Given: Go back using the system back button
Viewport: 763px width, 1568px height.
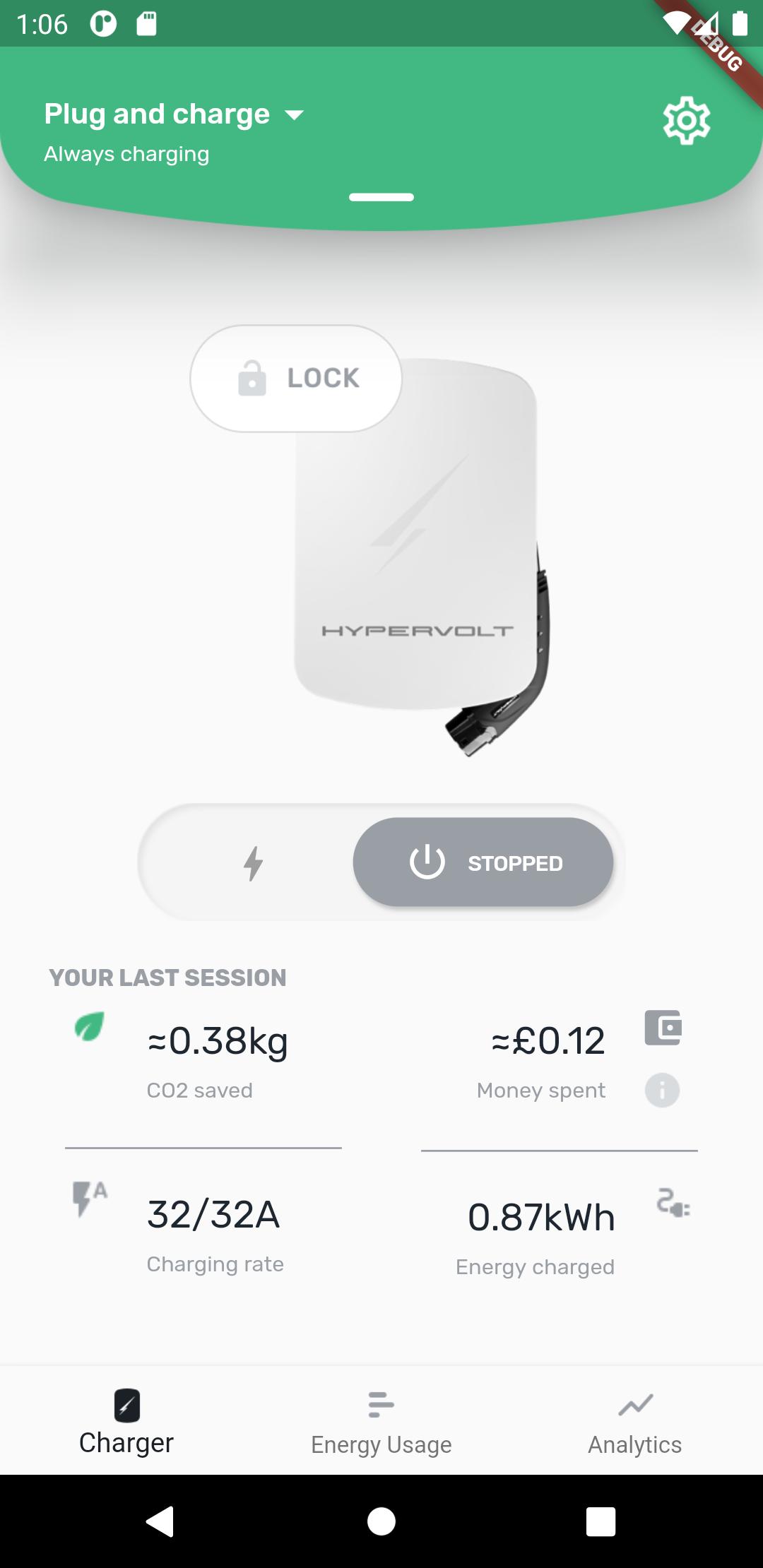Looking at the screenshot, I should coord(160,1521).
